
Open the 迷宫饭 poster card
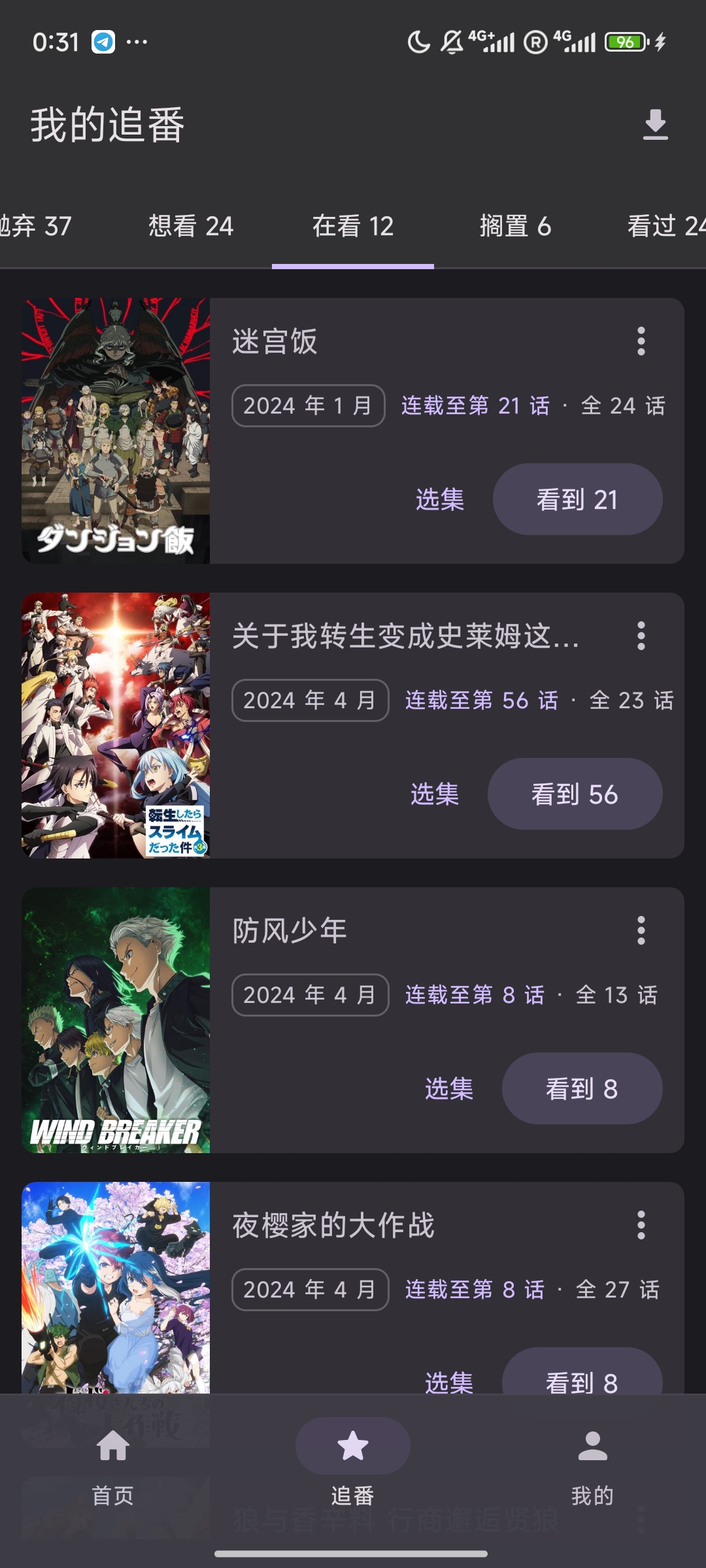click(x=116, y=431)
